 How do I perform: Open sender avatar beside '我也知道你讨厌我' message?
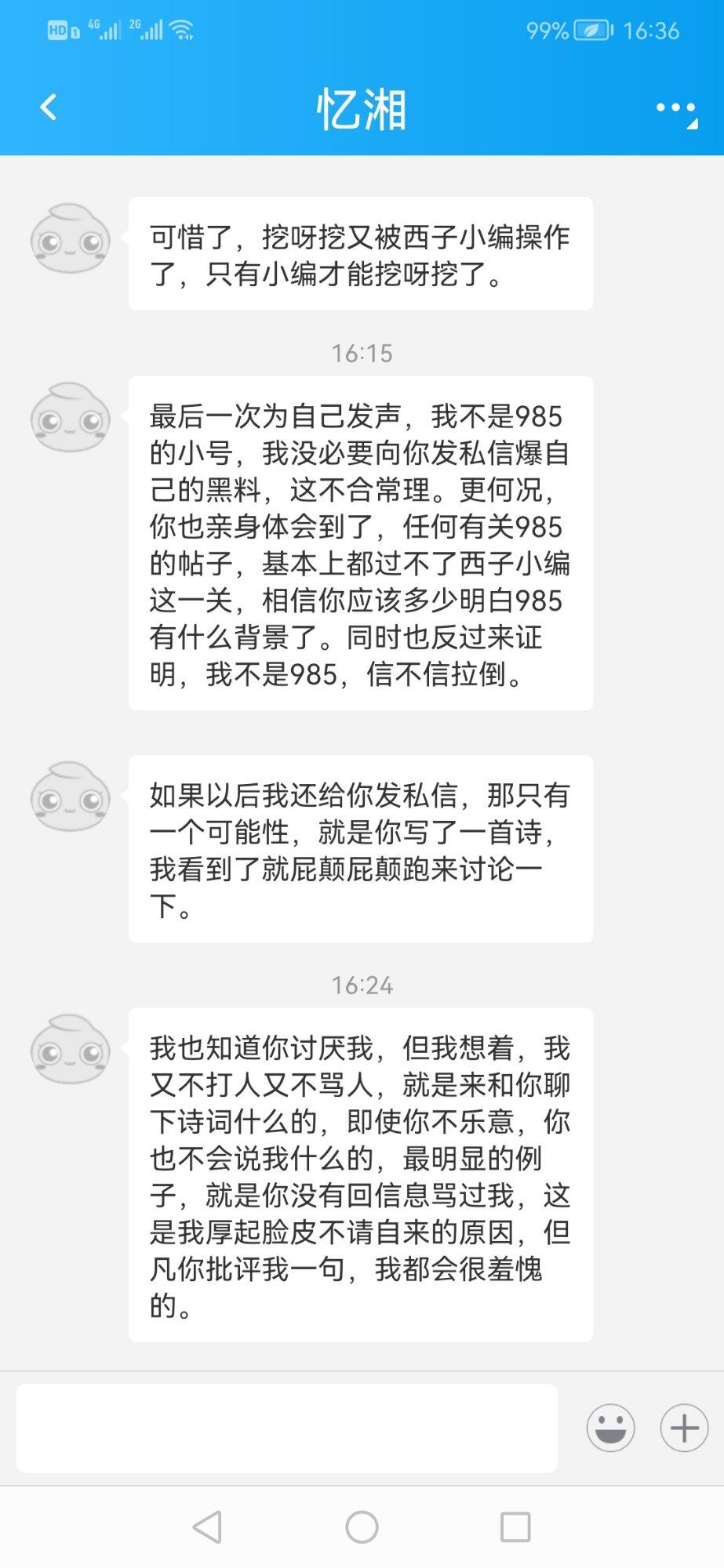pyautogui.click(x=70, y=1049)
